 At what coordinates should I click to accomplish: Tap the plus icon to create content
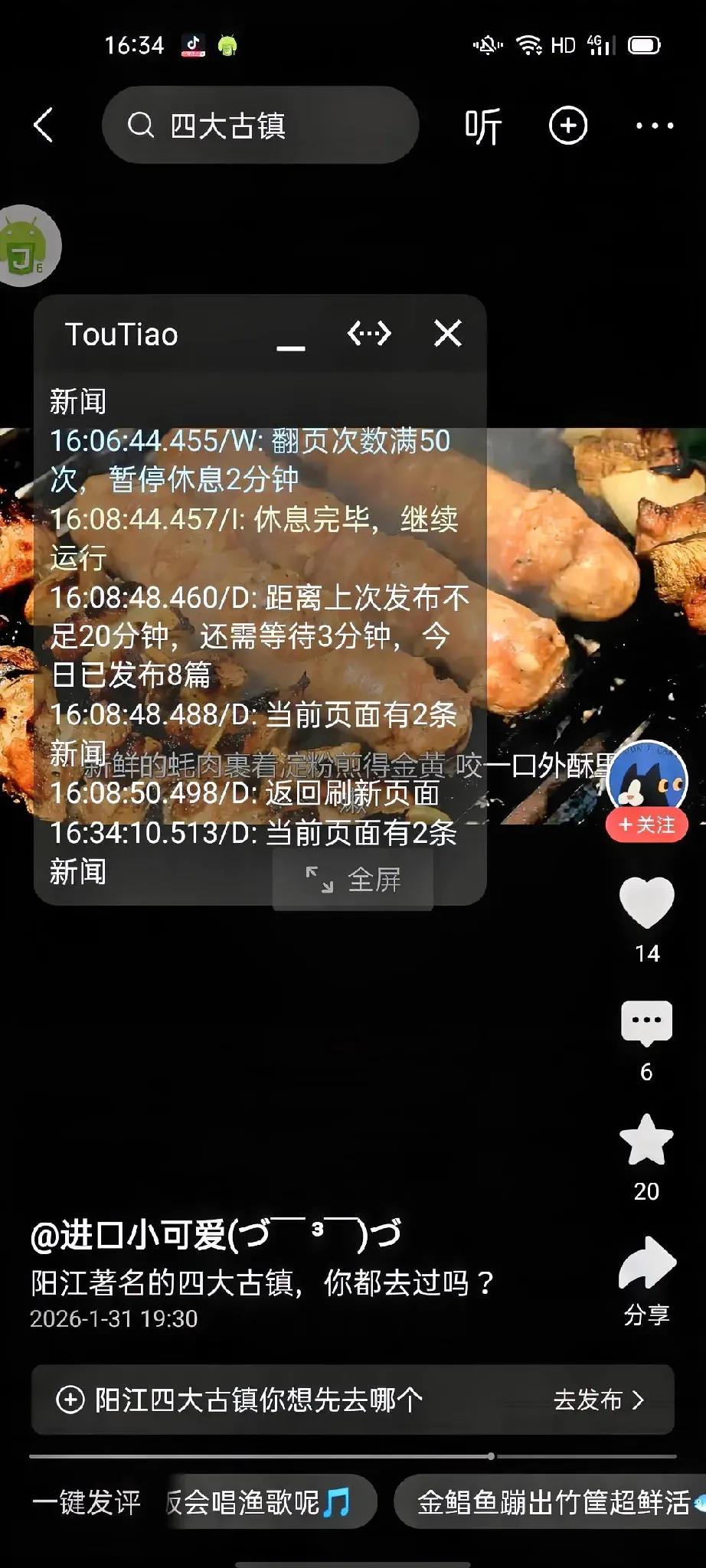[567, 125]
